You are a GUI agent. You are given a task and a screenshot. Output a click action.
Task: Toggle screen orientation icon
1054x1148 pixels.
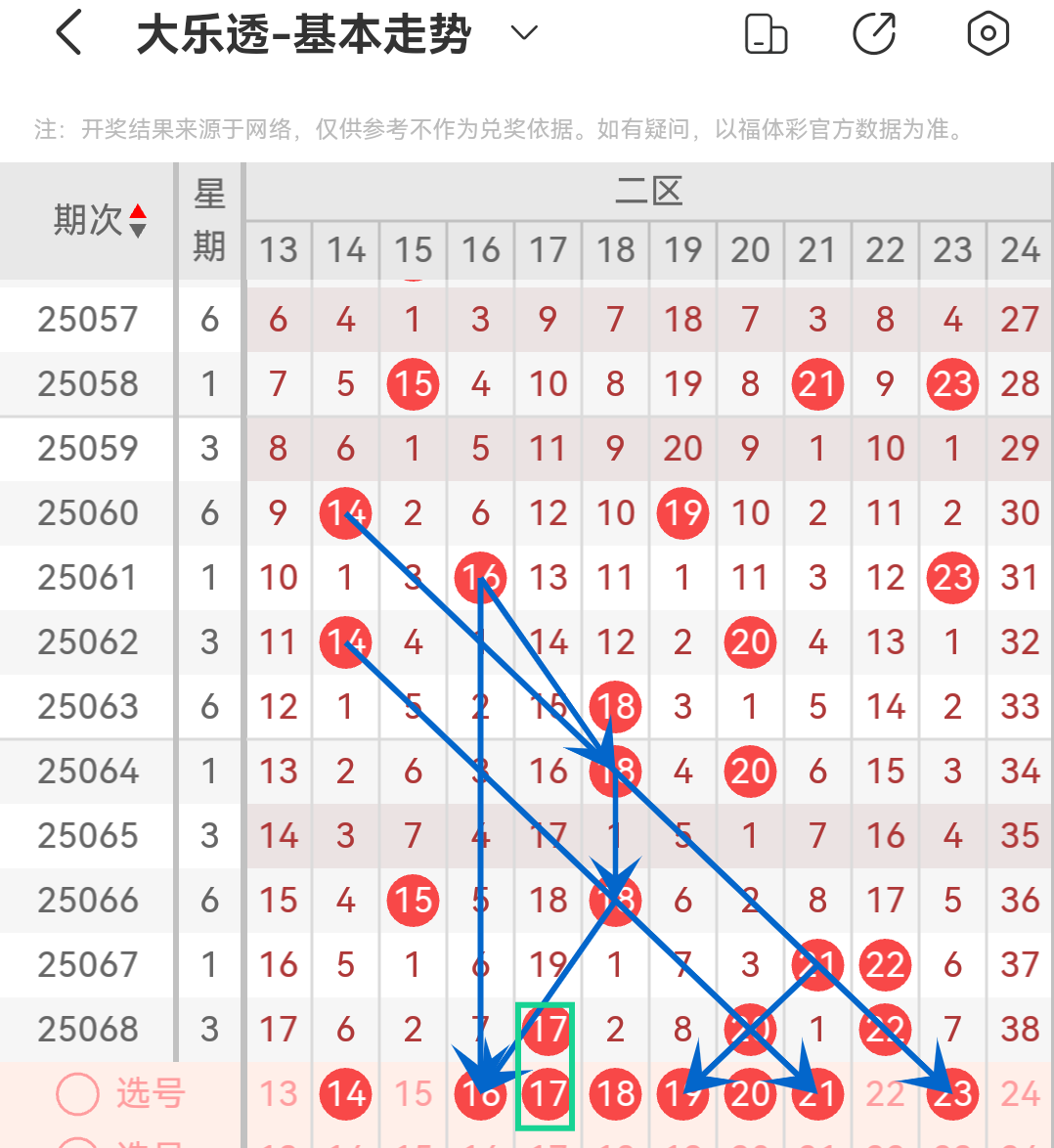(766, 33)
